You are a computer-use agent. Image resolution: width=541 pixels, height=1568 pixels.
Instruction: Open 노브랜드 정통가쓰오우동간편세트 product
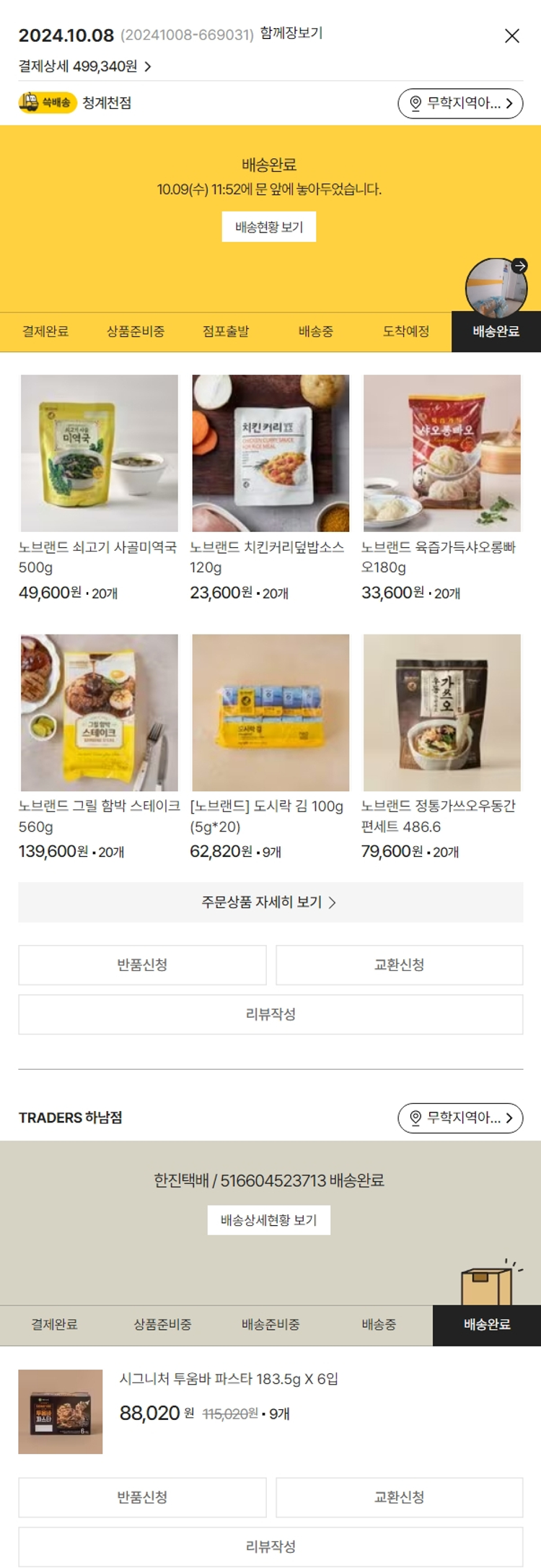pyautogui.click(x=441, y=713)
